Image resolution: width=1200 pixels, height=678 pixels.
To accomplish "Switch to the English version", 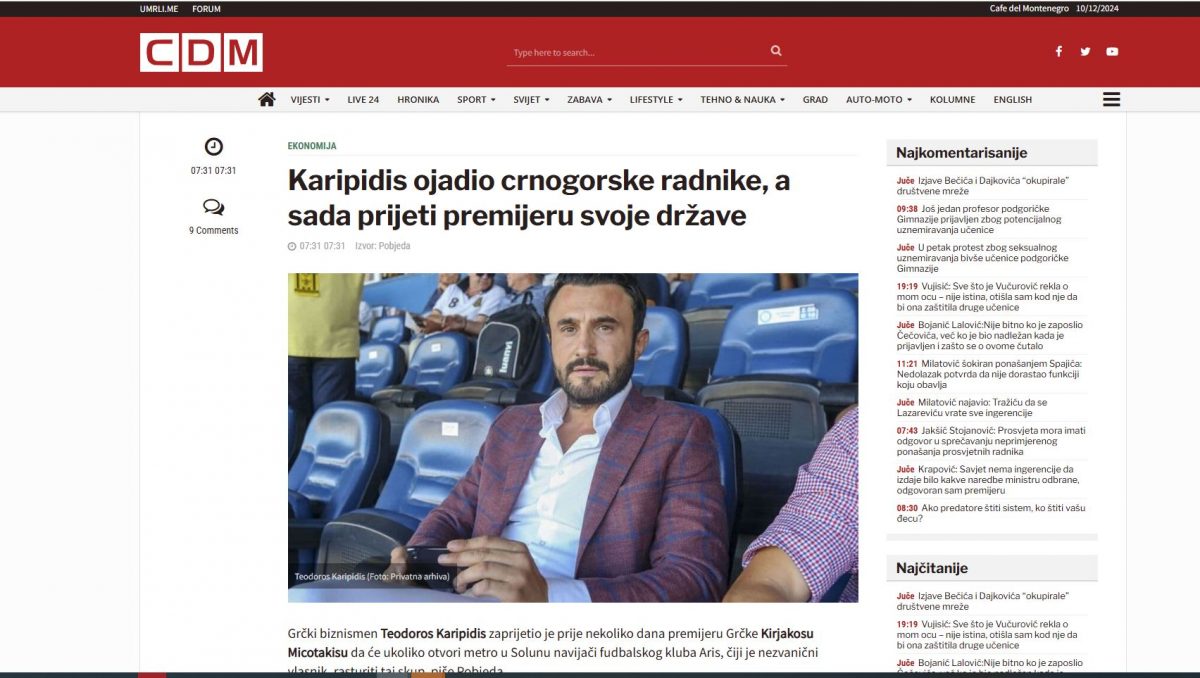I will 1012,100.
